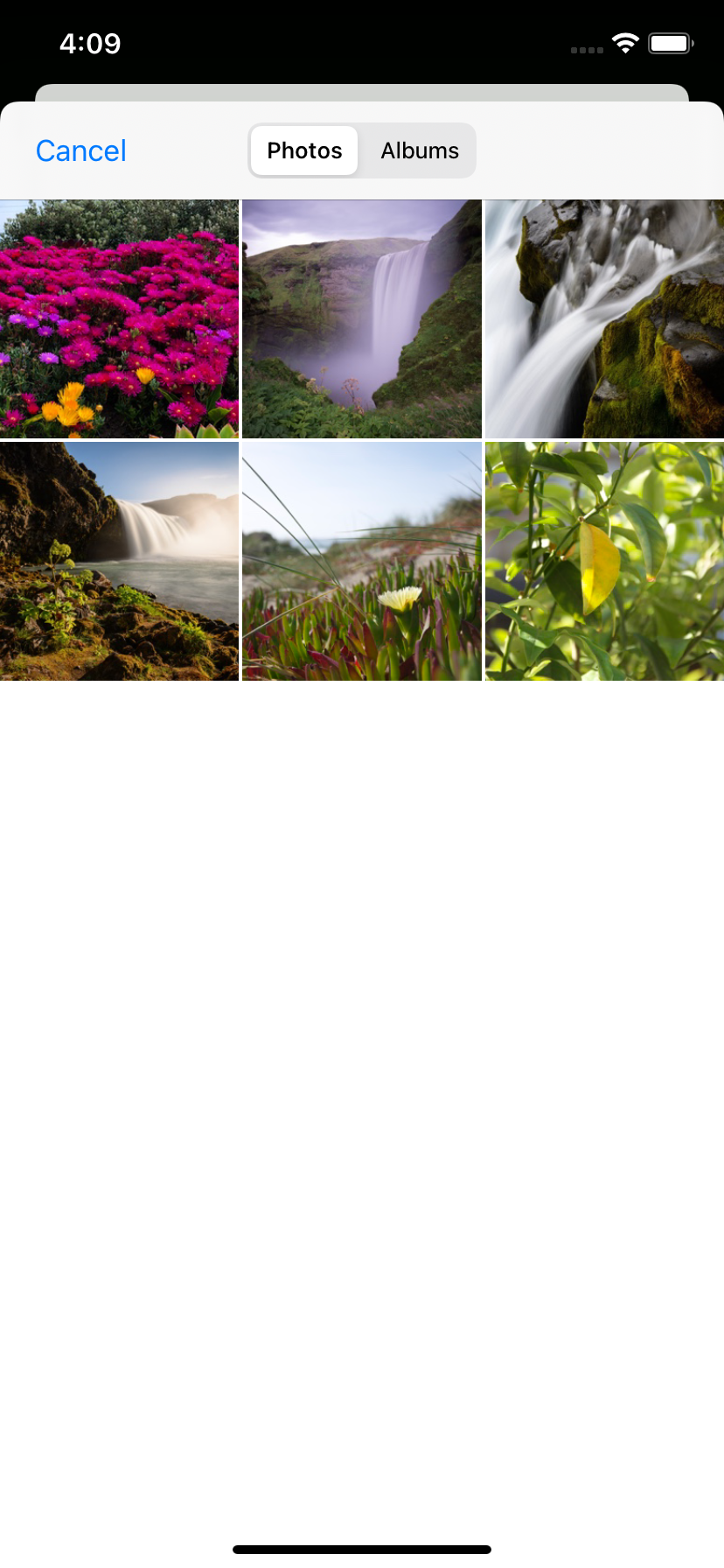Open the green leaves with yellow leaf photo

pos(603,561)
